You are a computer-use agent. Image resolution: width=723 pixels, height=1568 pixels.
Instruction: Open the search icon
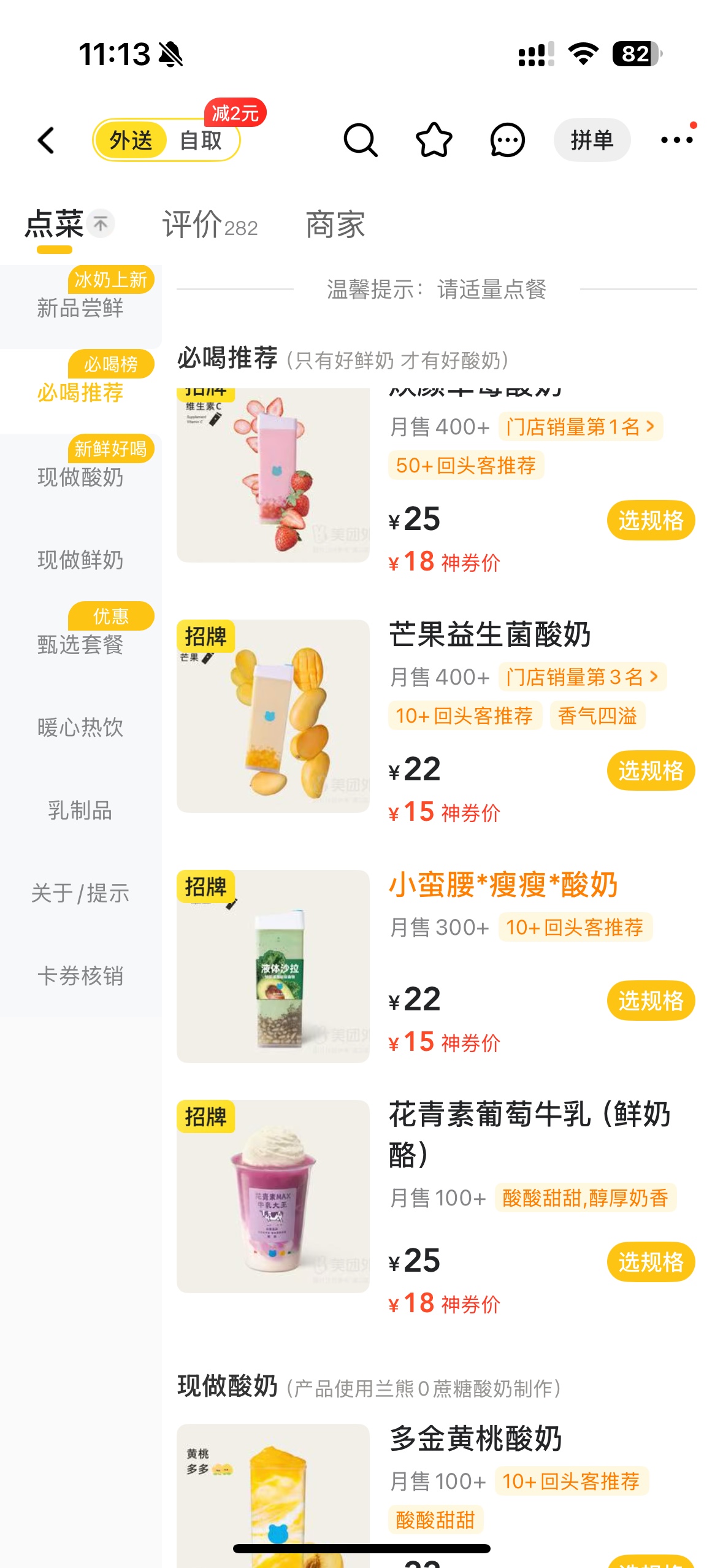[x=360, y=140]
